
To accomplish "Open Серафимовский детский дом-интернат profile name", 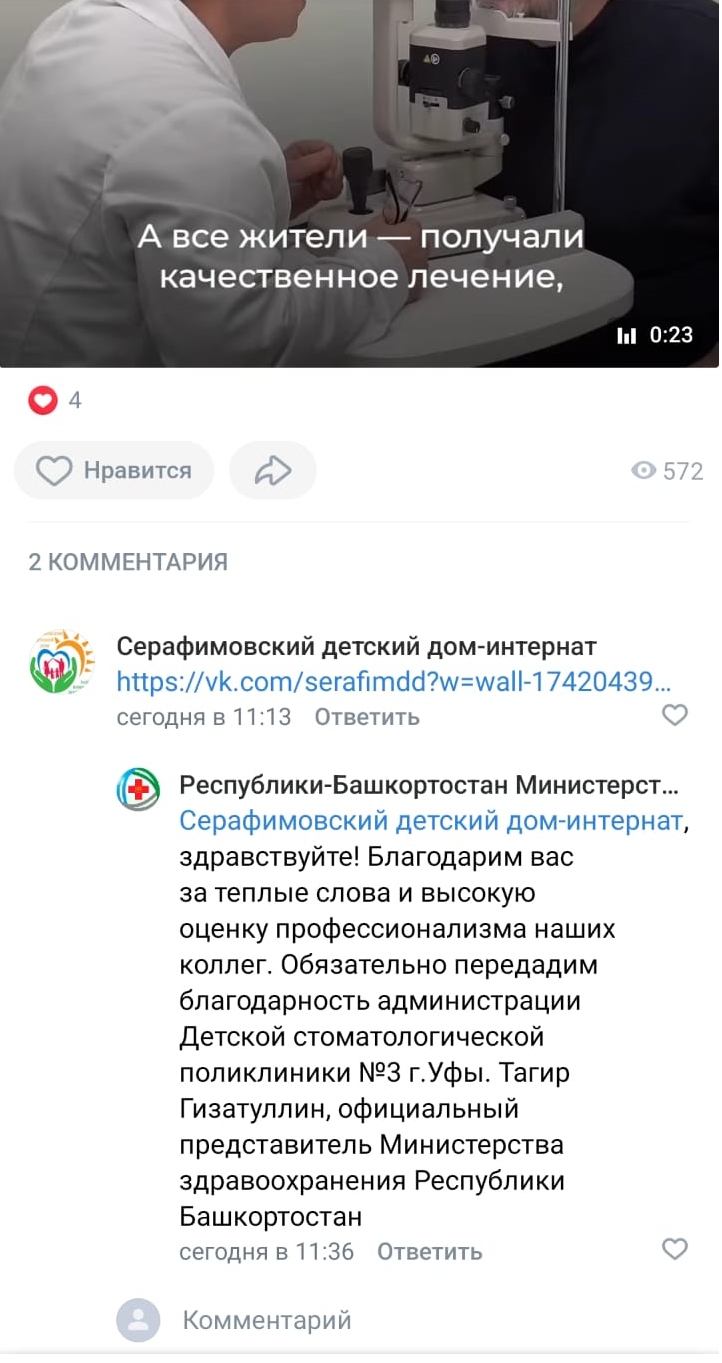I will [356, 647].
